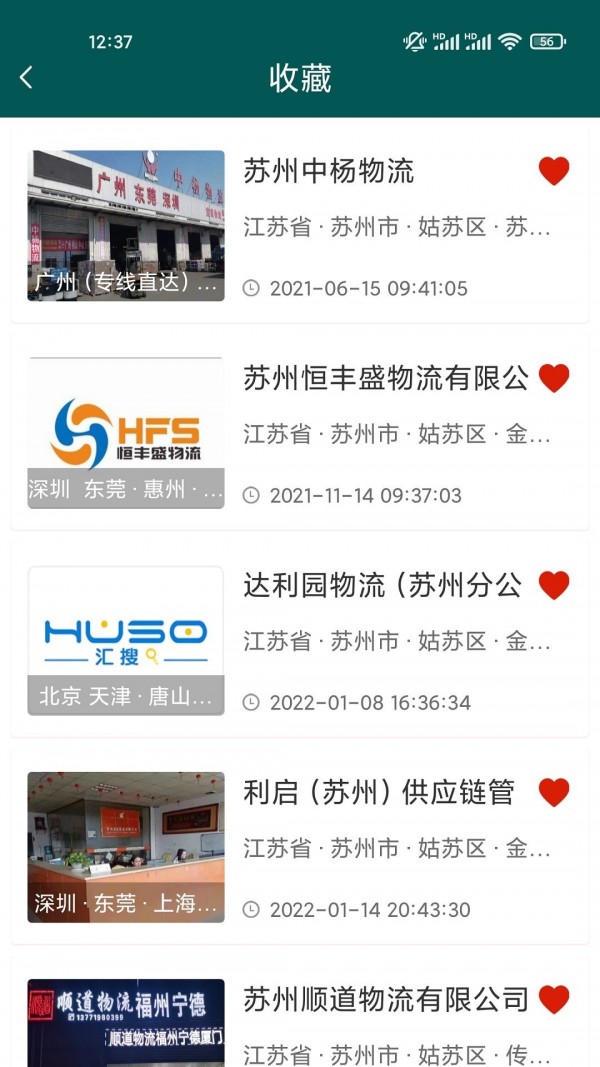Screen dimensions: 600x1067
Task: Go back from the 收藏 page
Action: pos(26,78)
